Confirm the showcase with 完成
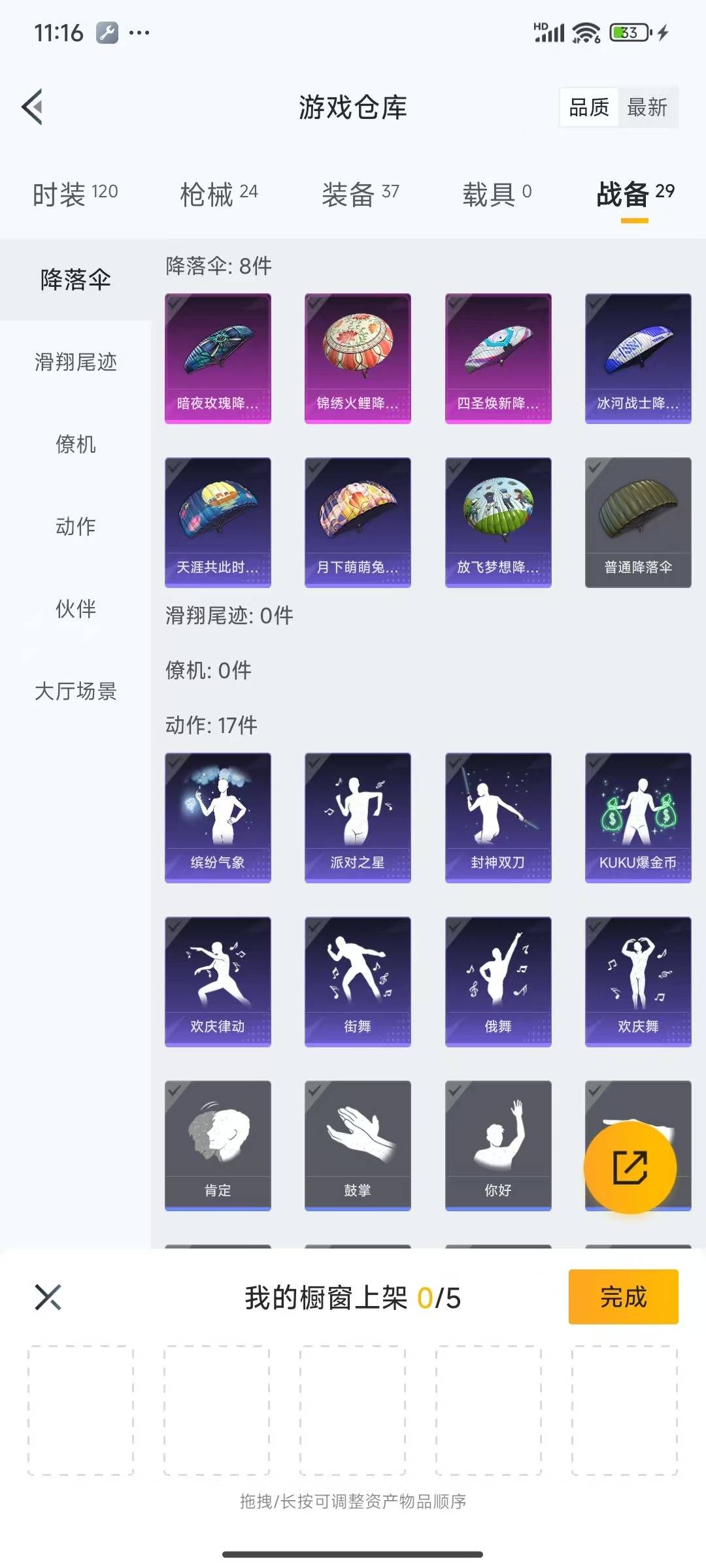The width and height of the screenshot is (706, 1568). tap(623, 1297)
